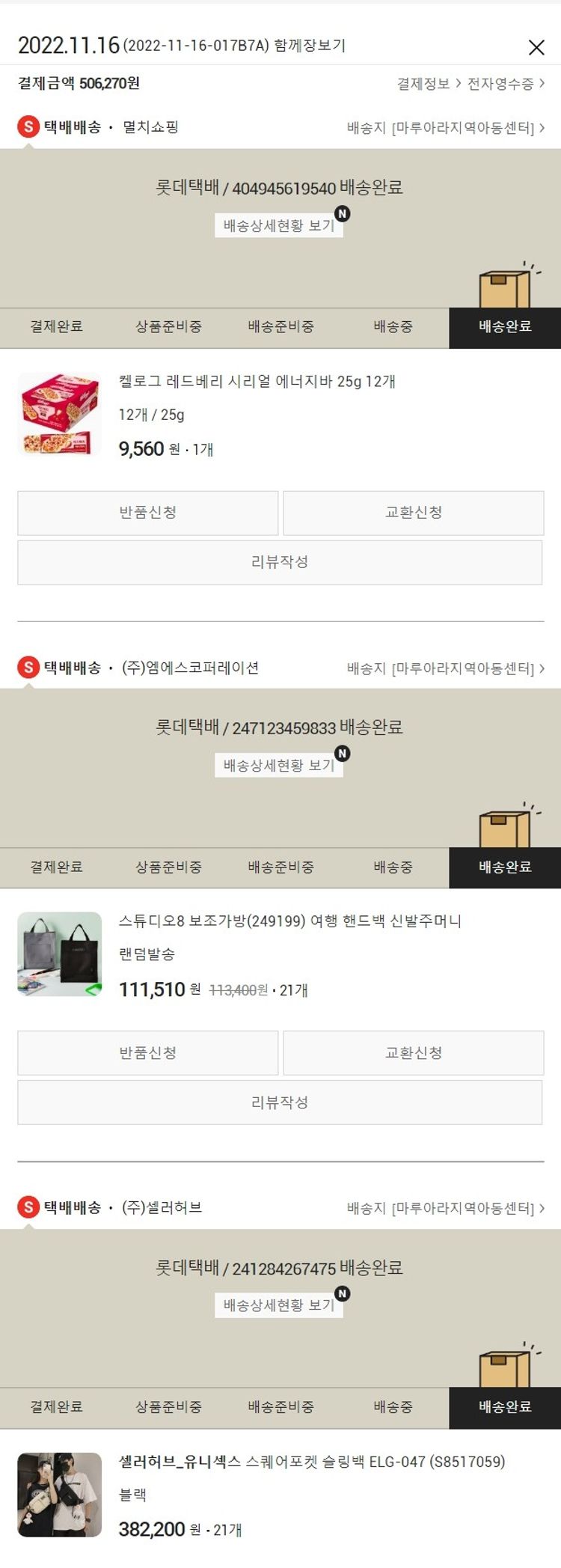The width and height of the screenshot is (561, 1568).
Task: Open 배송지 link for (주)엠에스코퍼레이션 order
Action: (445, 668)
